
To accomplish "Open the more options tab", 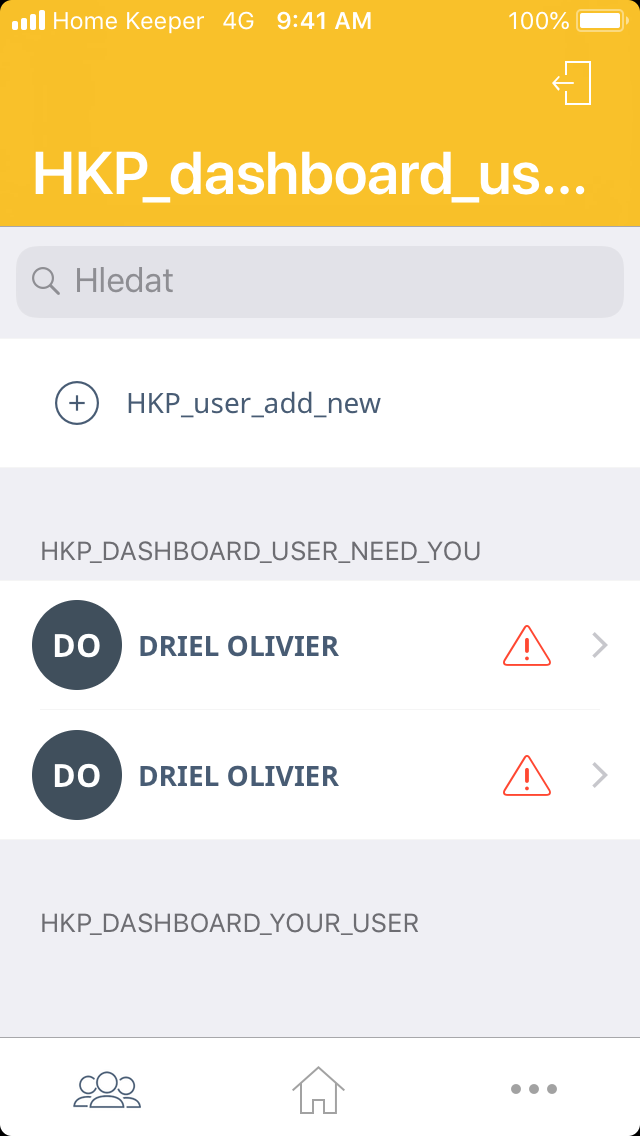I will pos(533,1089).
